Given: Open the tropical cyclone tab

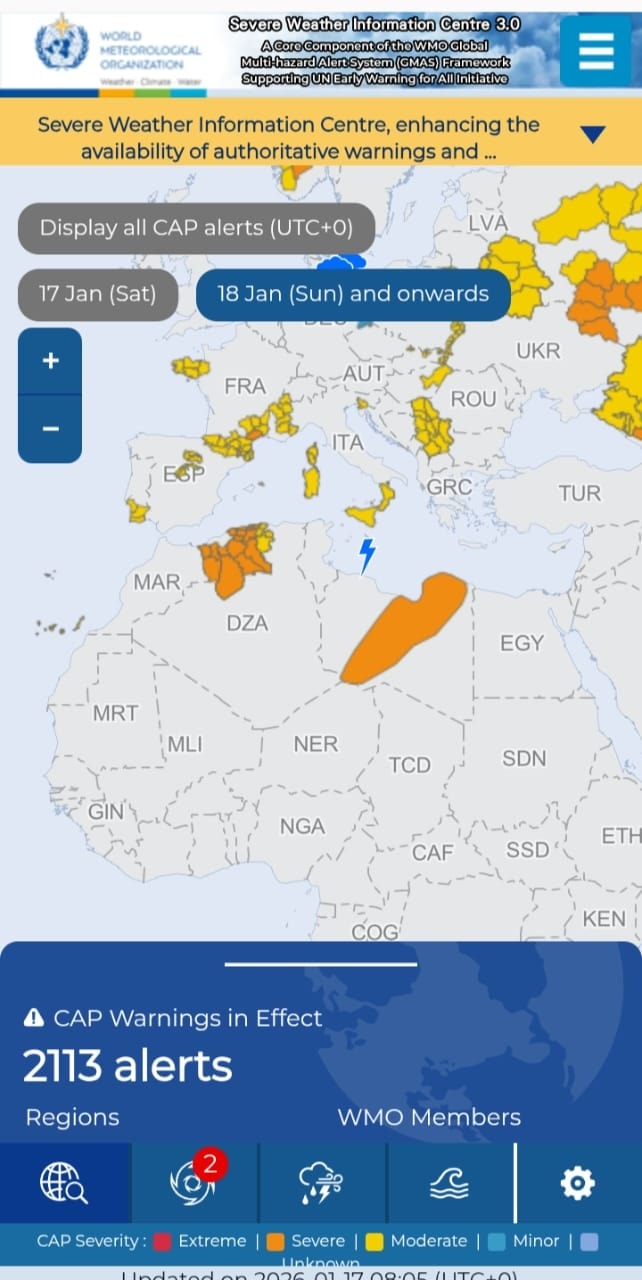Looking at the screenshot, I should [x=193, y=1184].
